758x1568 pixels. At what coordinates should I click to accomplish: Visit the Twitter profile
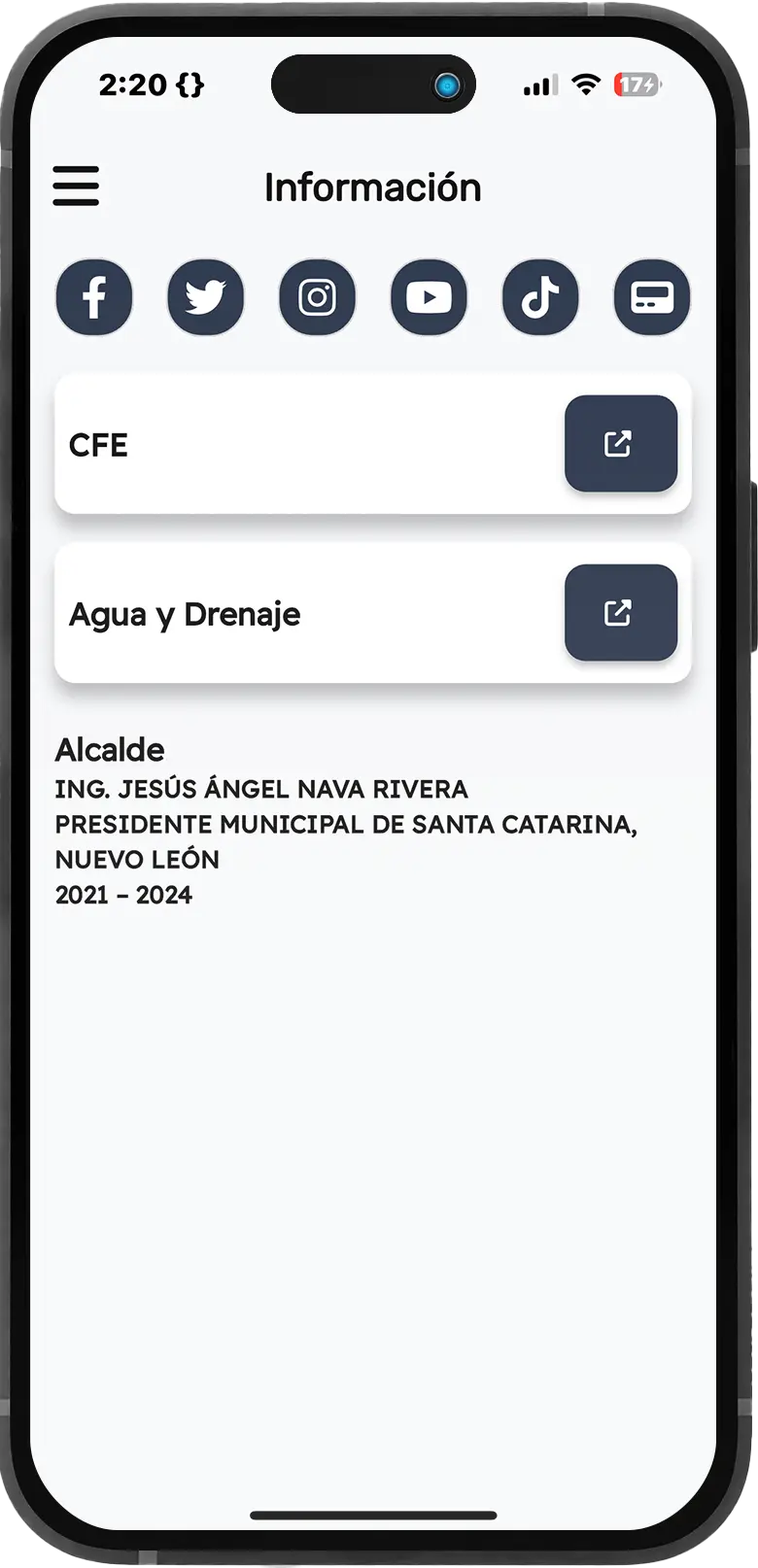coord(206,297)
